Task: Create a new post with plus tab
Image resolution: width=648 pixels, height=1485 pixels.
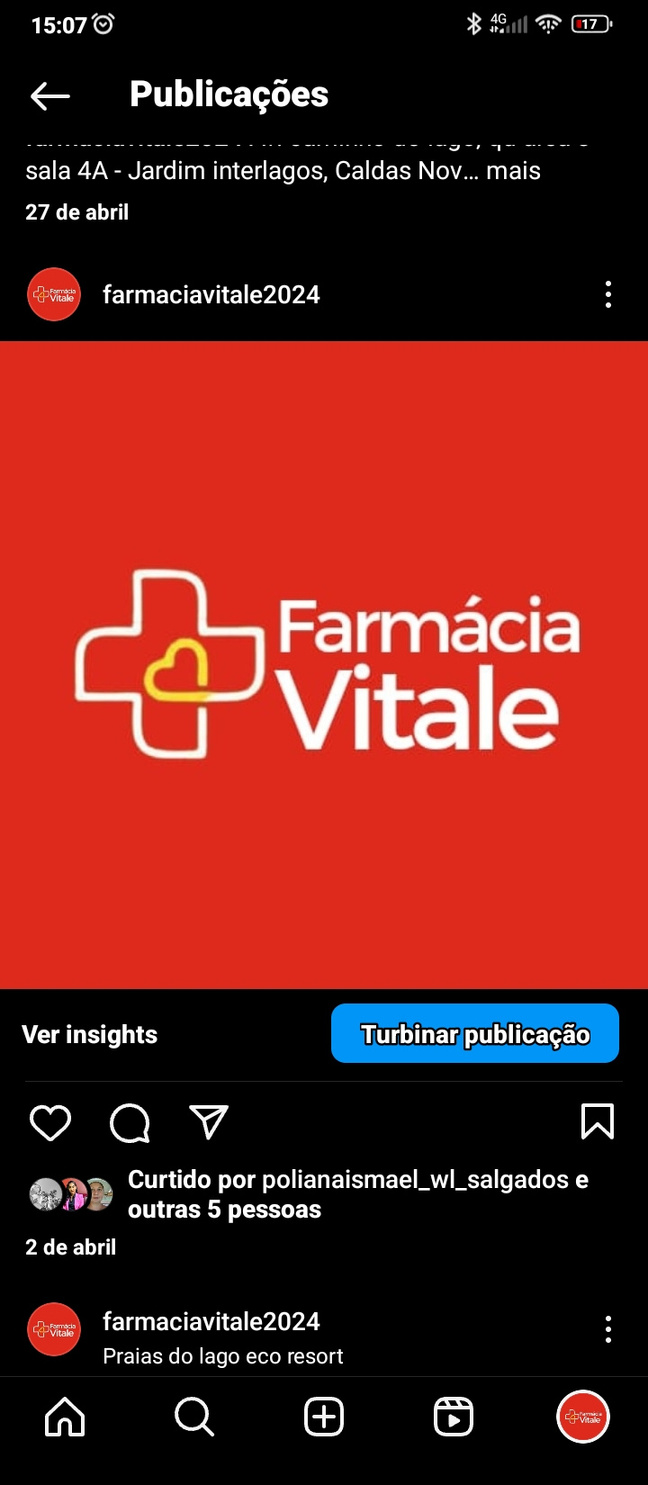Action: (x=324, y=1417)
